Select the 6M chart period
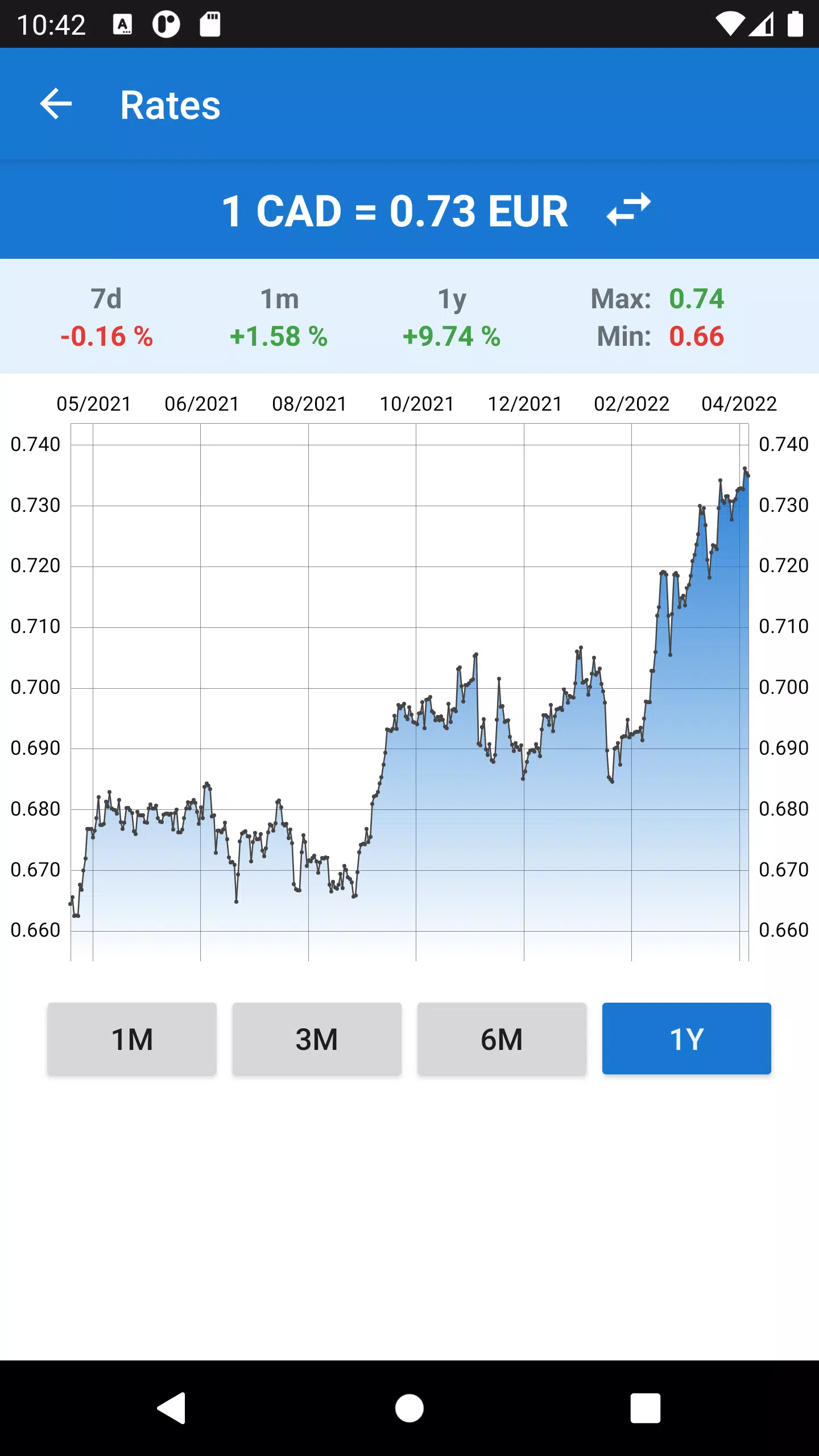The image size is (819, 1456). [502, 1039]
